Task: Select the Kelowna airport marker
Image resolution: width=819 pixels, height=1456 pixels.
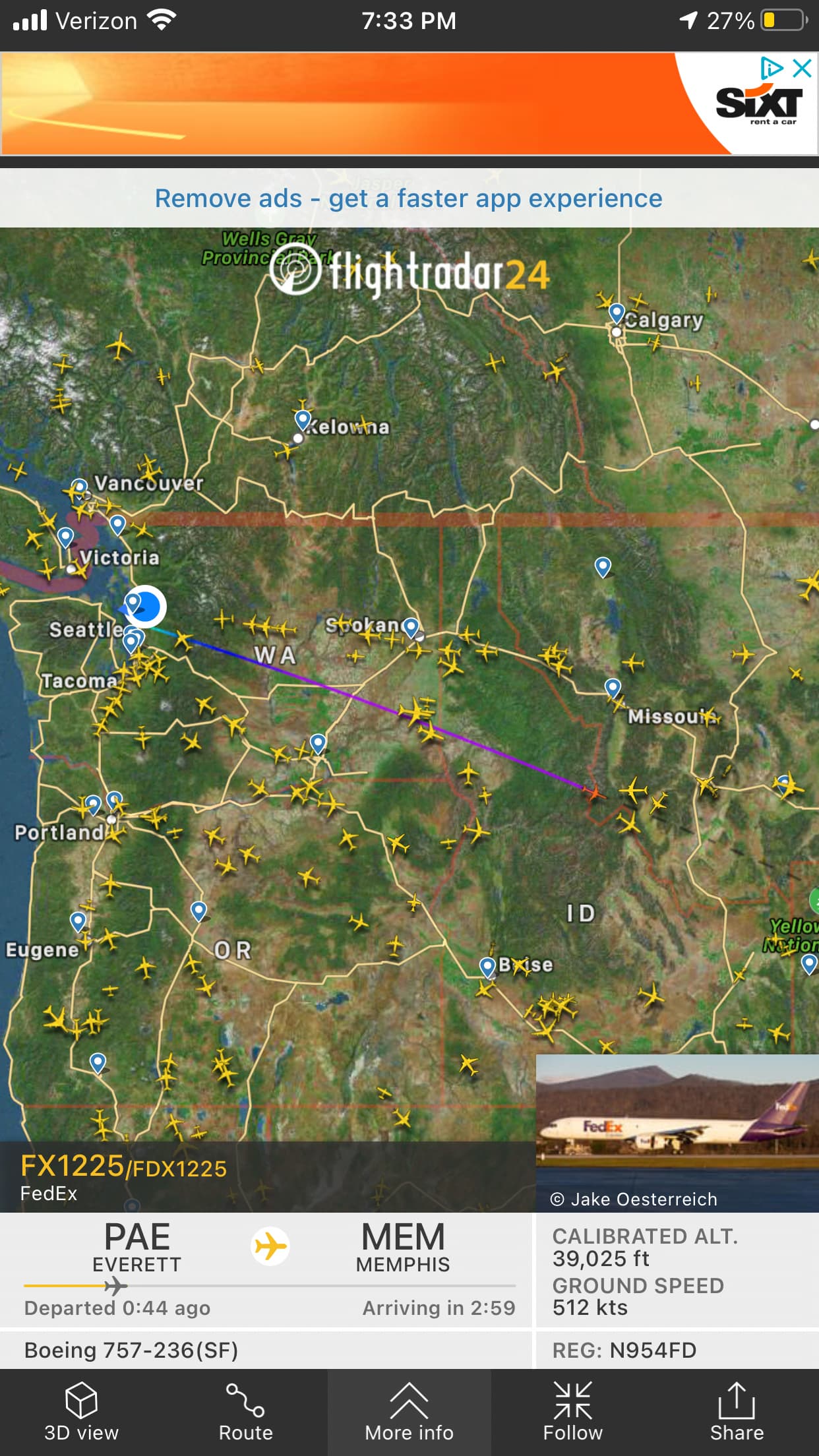Action: pyautogui.click(x=303, y=419)
